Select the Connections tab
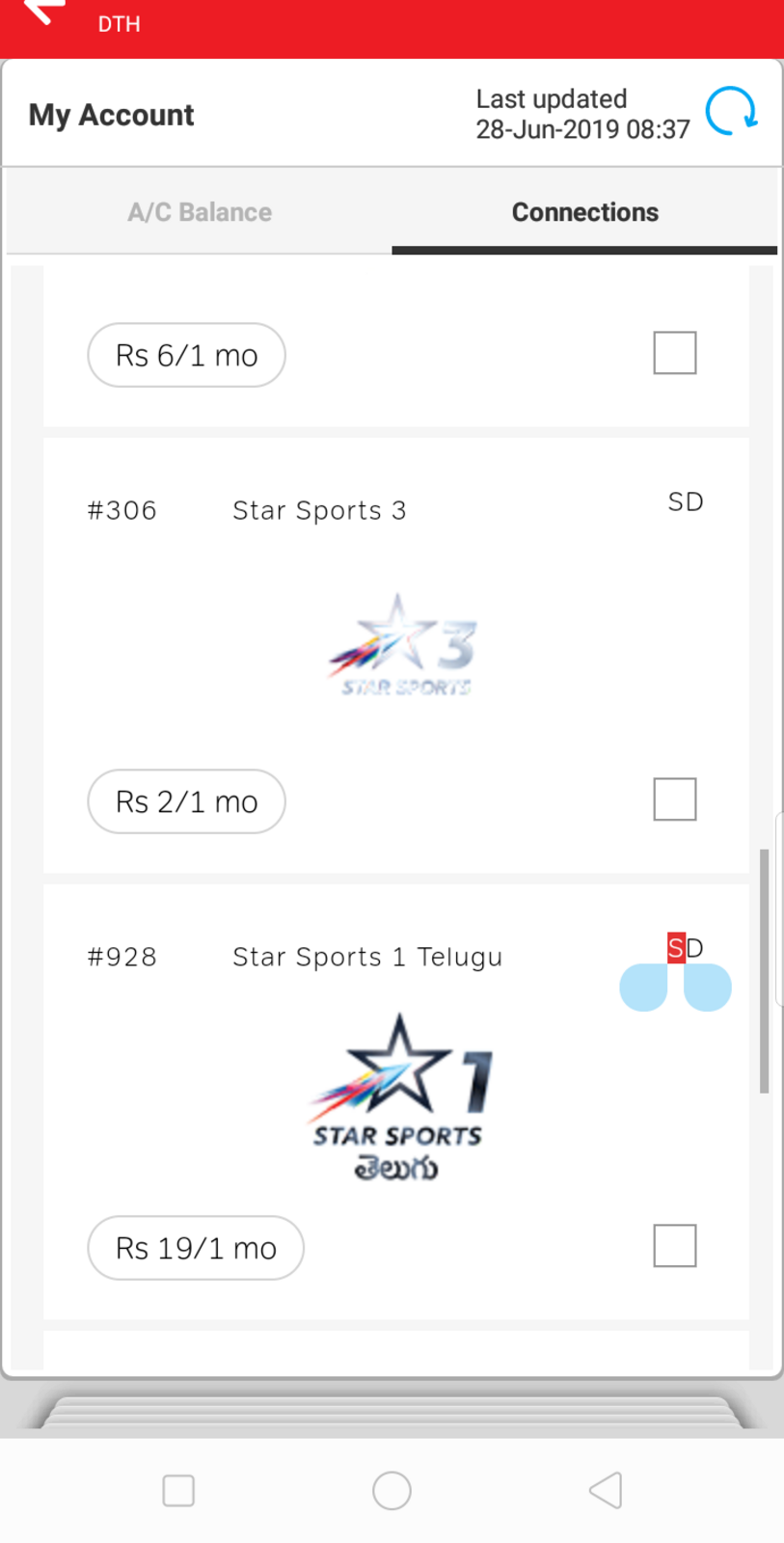Viewport: 784px width, 1543px height. click(584, 212)
